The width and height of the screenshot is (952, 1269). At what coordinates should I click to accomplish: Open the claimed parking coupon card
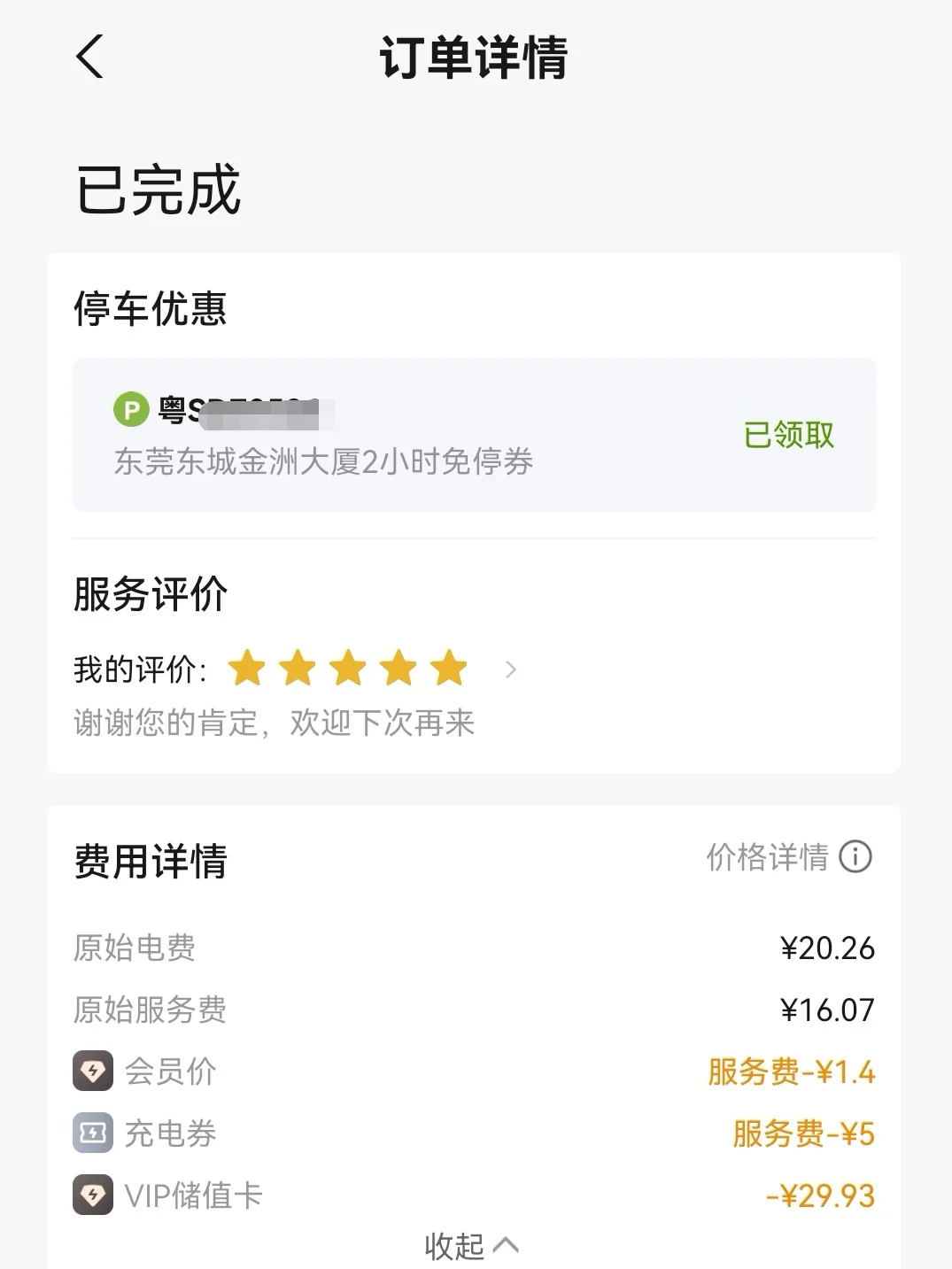click(475, 435)
